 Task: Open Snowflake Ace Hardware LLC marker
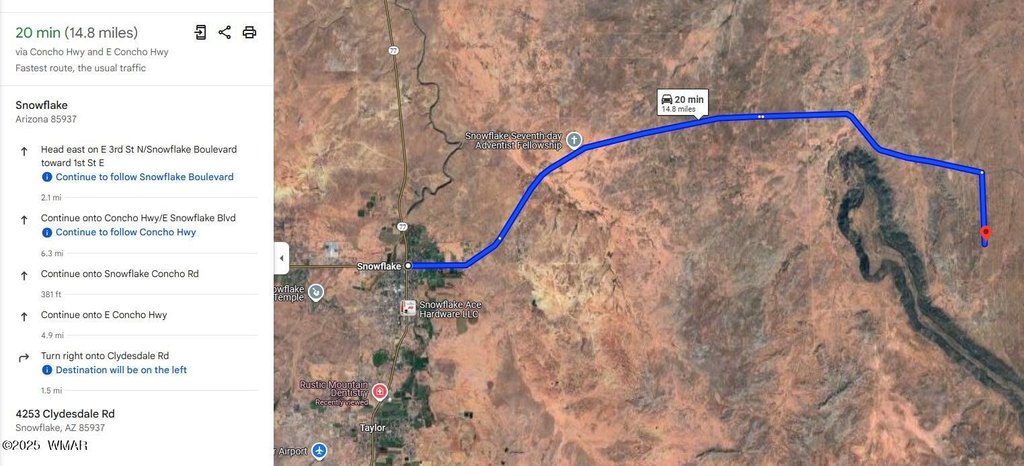pos(408,309)
